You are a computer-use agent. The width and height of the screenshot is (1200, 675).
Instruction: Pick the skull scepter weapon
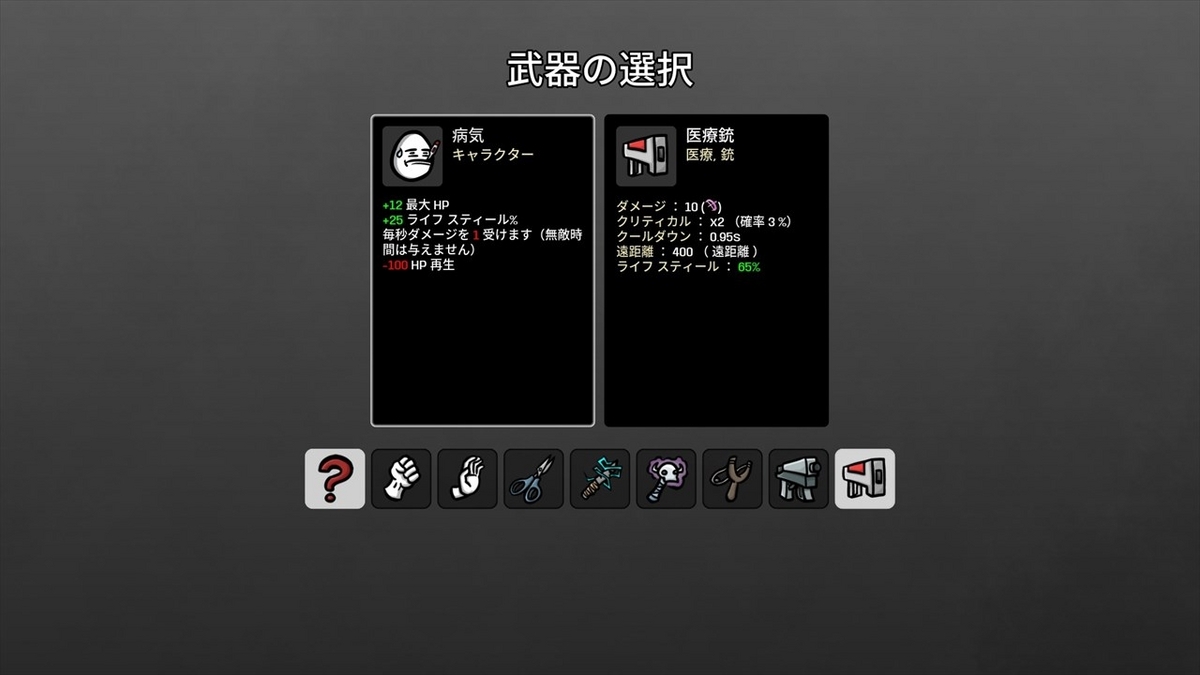666,479
